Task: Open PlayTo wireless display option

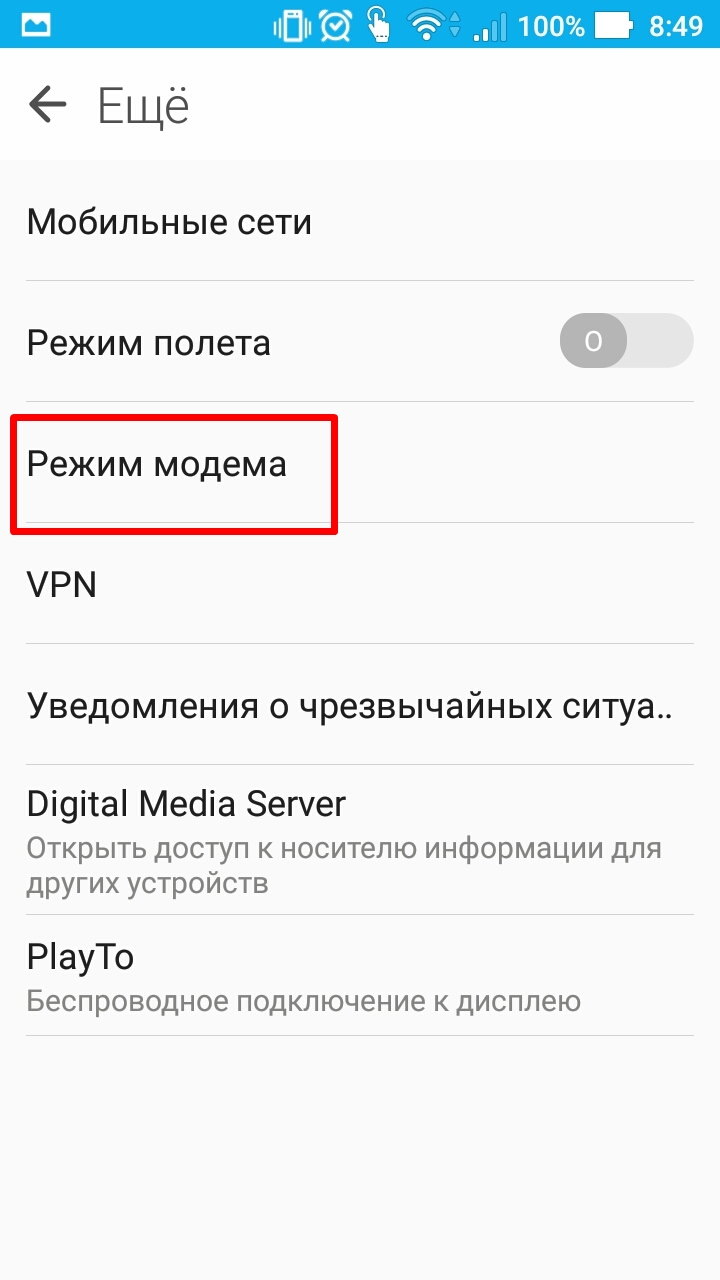Action: click(x=360, y=975)
